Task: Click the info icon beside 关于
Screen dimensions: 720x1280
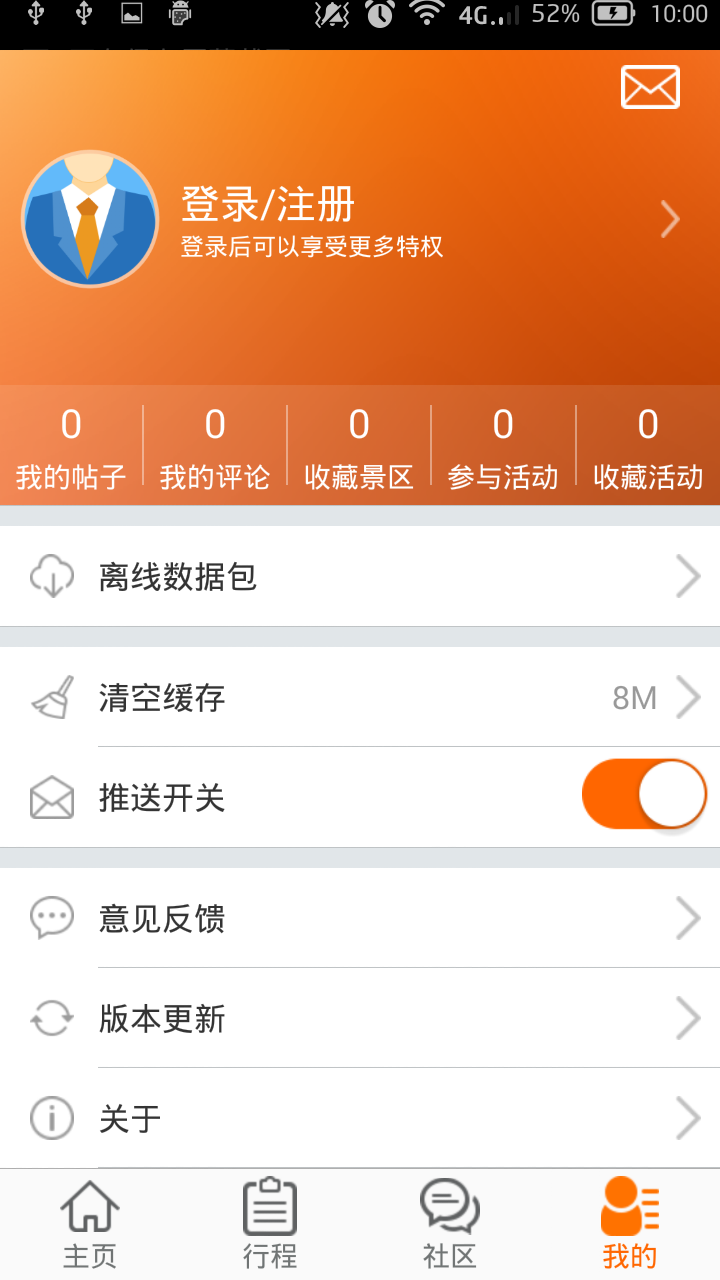Action: tap(52, 1118)
